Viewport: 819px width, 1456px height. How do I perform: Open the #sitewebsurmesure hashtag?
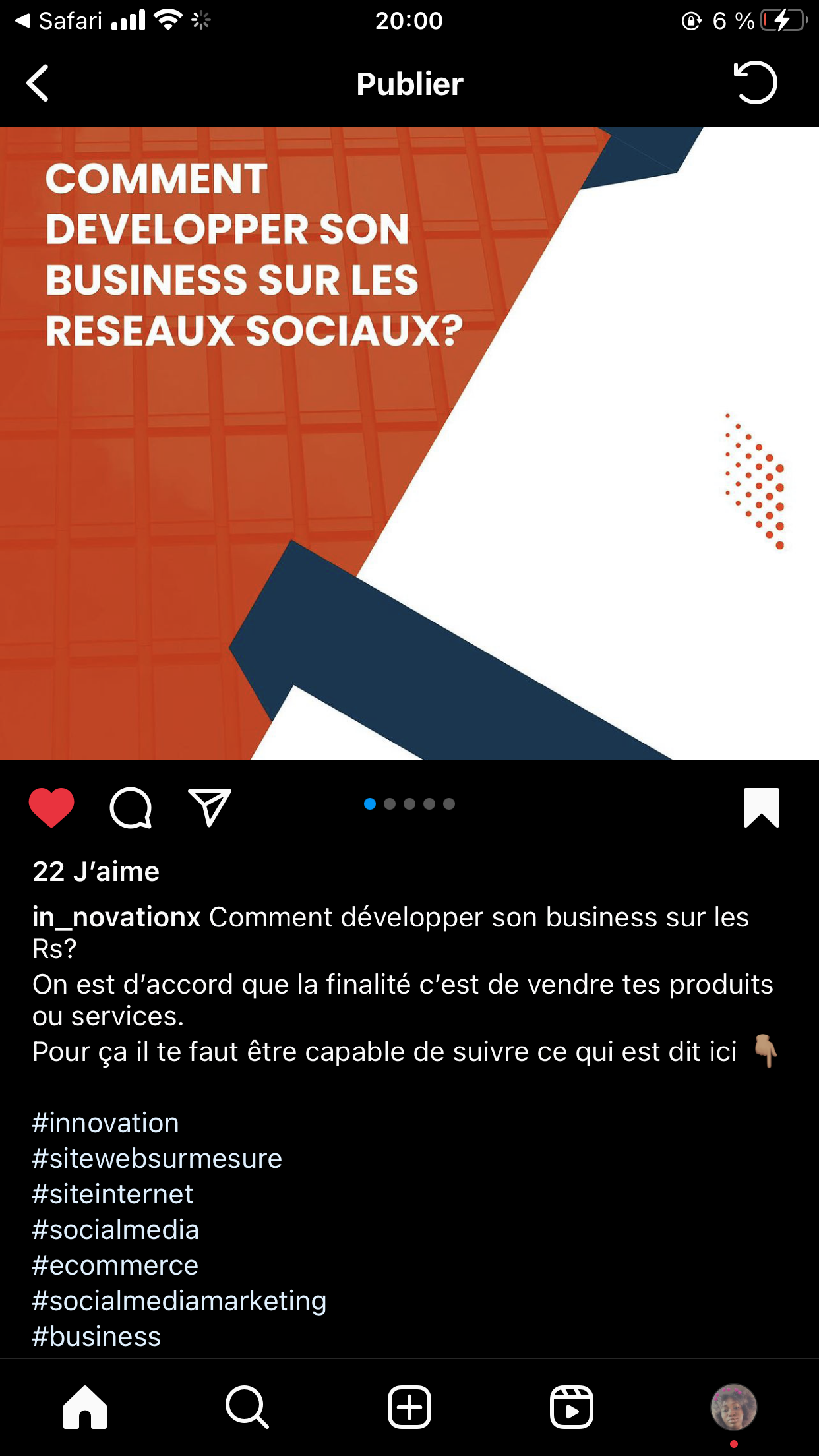click(x=157, y=1159)
